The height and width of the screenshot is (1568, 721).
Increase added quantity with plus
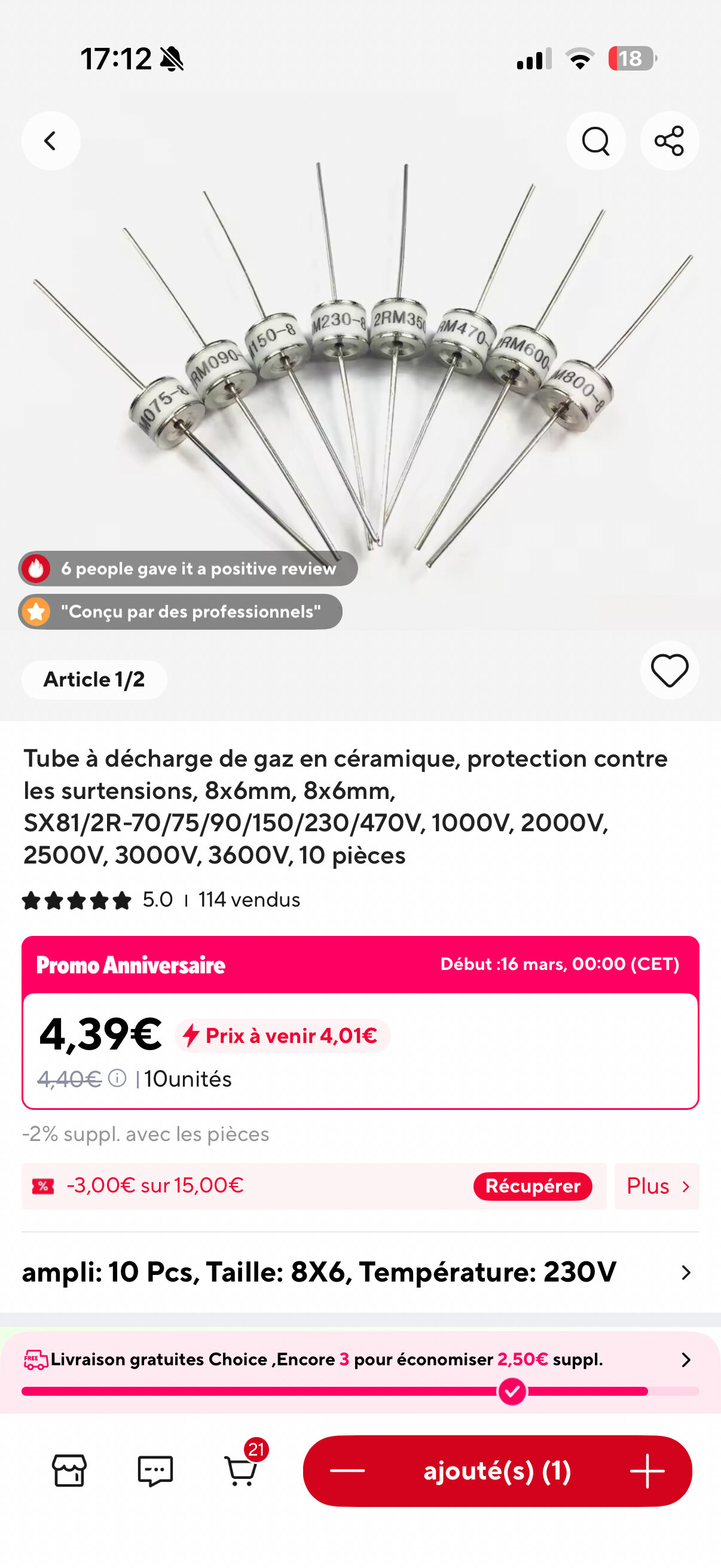[647, 1471]
